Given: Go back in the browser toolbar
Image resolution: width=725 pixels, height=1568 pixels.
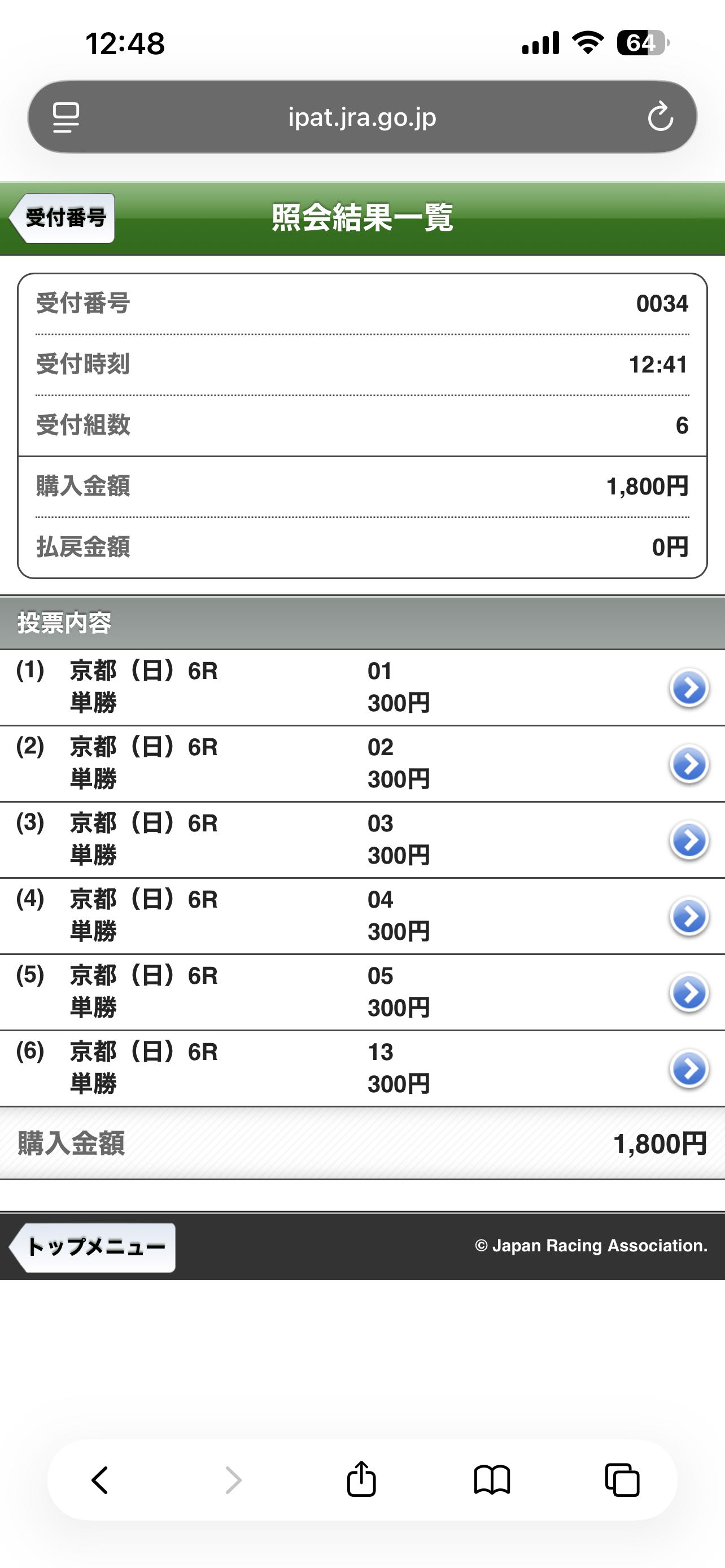Looking at the screenshot, I should coord(100,1480).
